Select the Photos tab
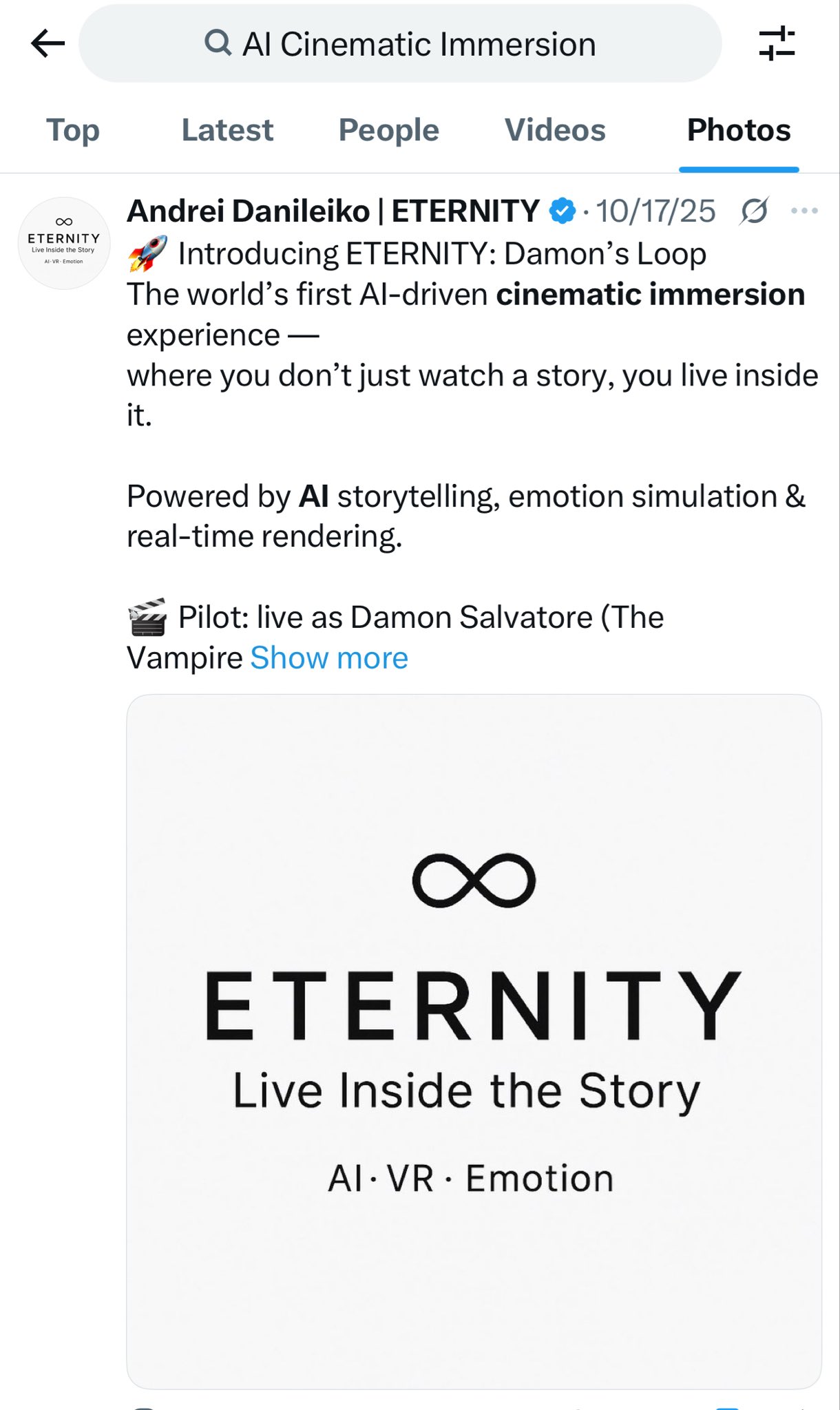 click(x=739, y=130)
